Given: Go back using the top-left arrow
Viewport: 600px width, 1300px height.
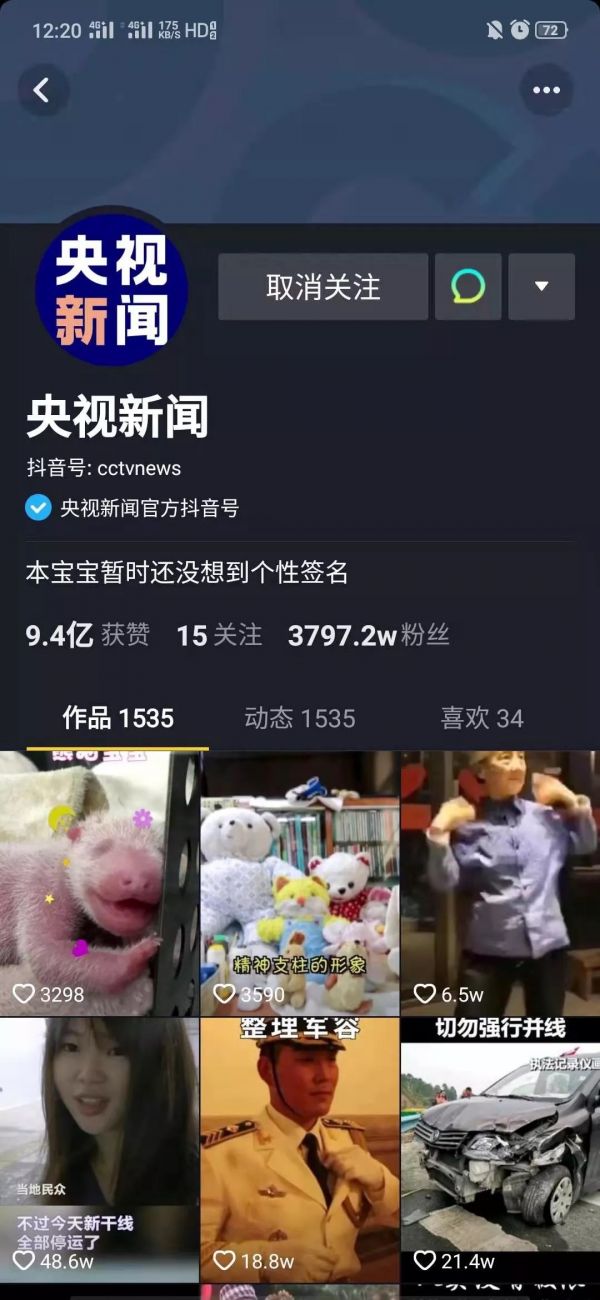Looking at the screenshot, I should click(43, 90).
